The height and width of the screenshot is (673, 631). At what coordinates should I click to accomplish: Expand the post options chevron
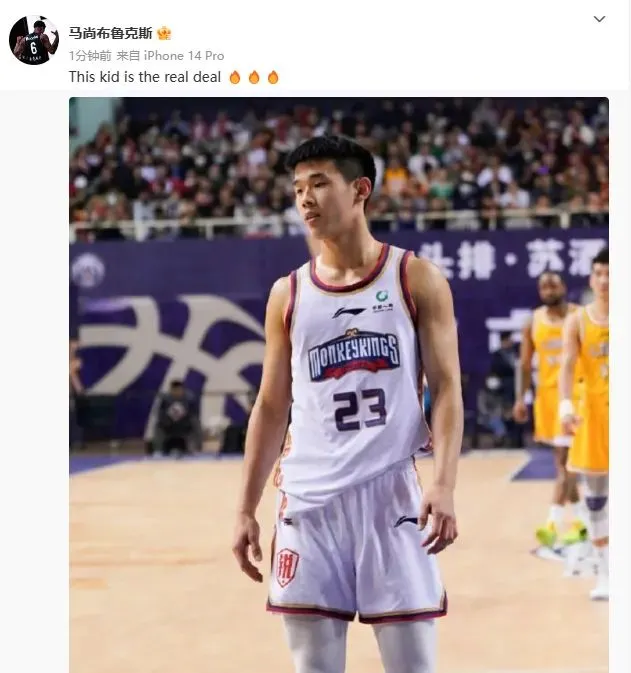tap(599, 19)
